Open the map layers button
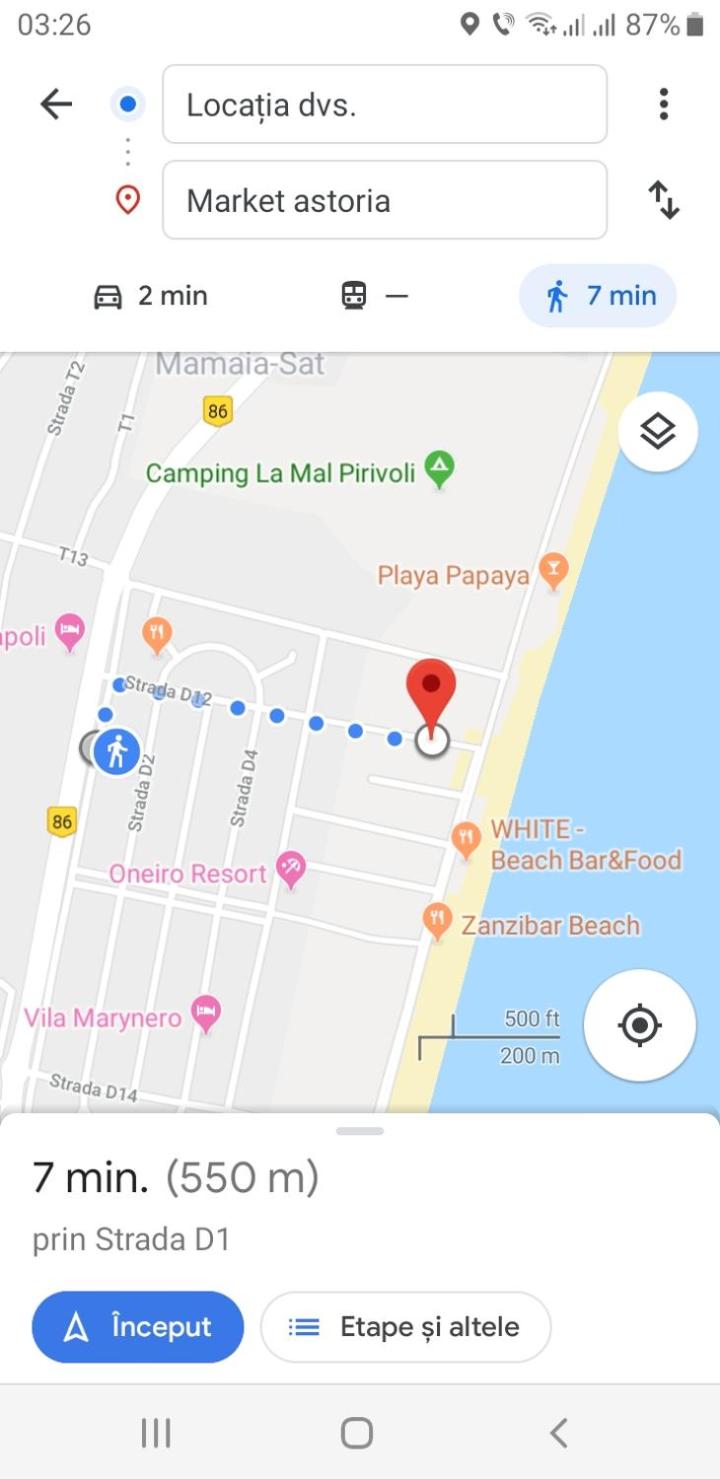Viewport: 720px width, 1479px height. click(658, 432)
